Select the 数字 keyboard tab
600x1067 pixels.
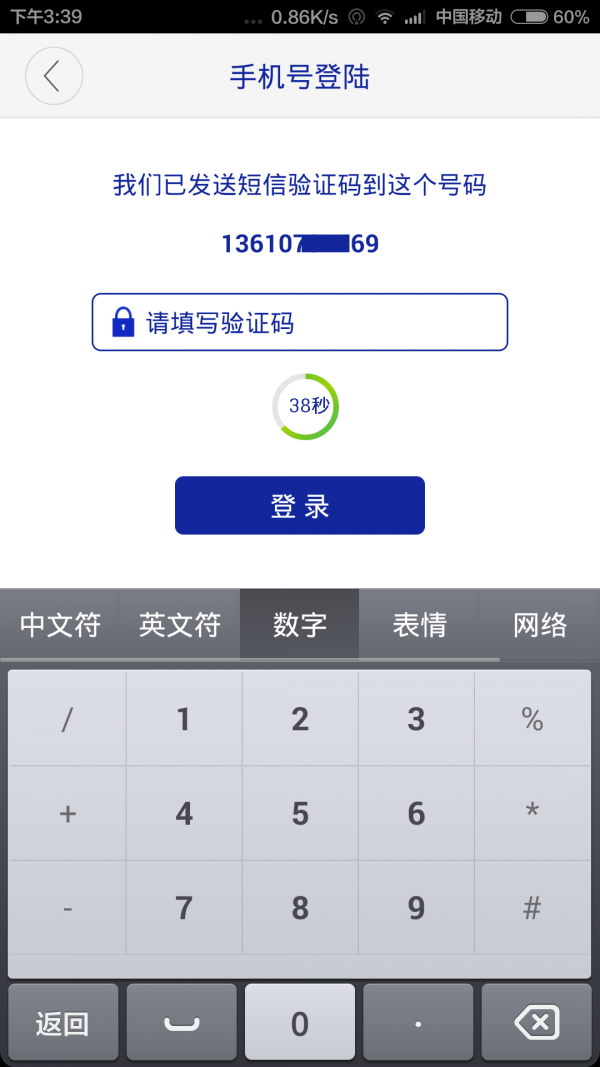[x=300, y=626]
